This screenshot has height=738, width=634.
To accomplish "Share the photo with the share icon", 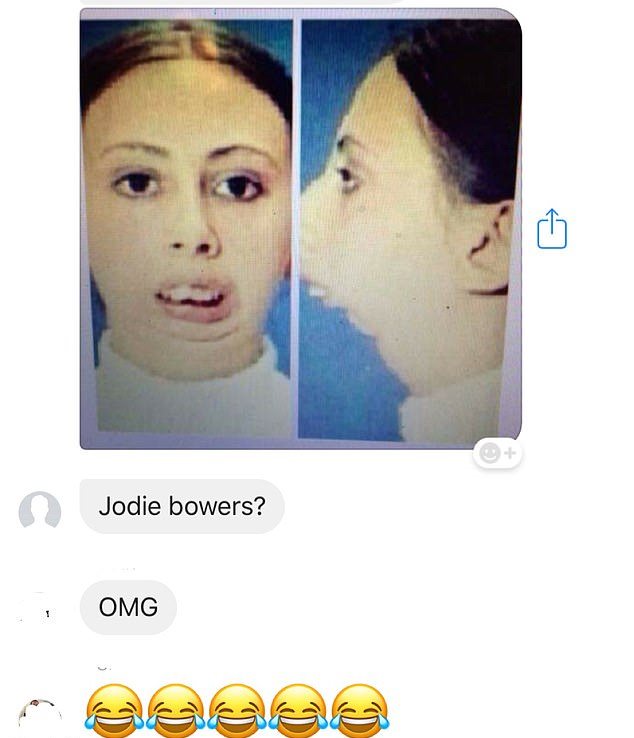I will pos(551,229).
